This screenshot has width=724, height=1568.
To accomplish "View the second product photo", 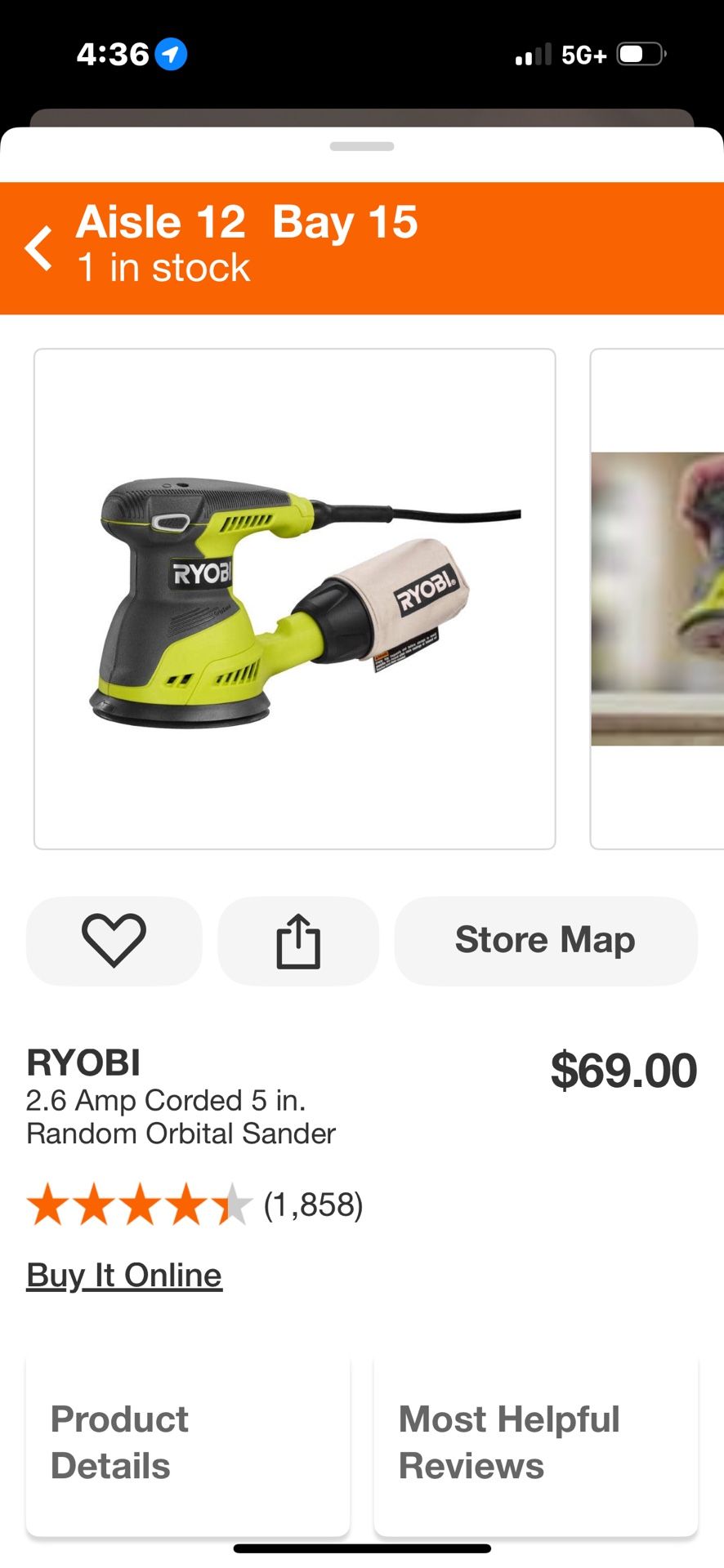I will point(657,599).
